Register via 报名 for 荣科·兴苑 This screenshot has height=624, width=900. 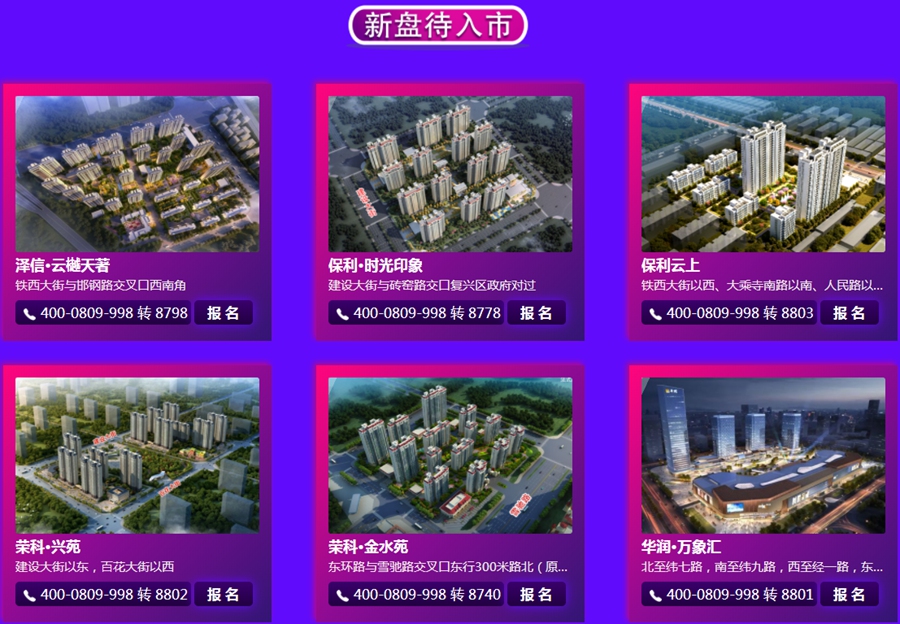pos(223,595)
